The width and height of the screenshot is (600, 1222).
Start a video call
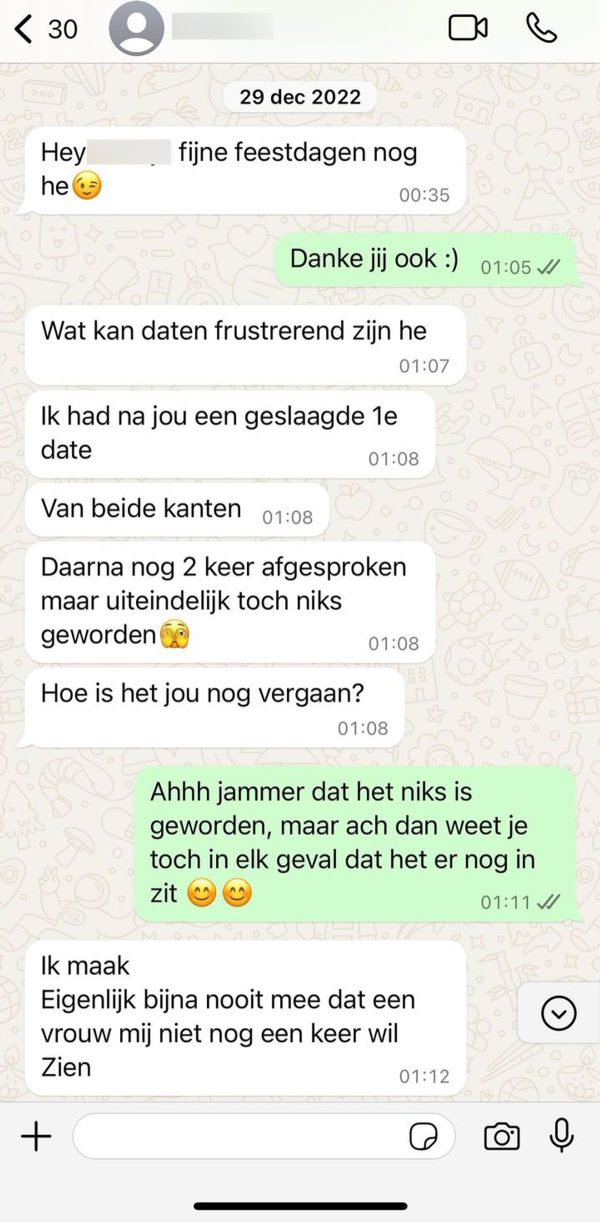click(x=467, y=28)
